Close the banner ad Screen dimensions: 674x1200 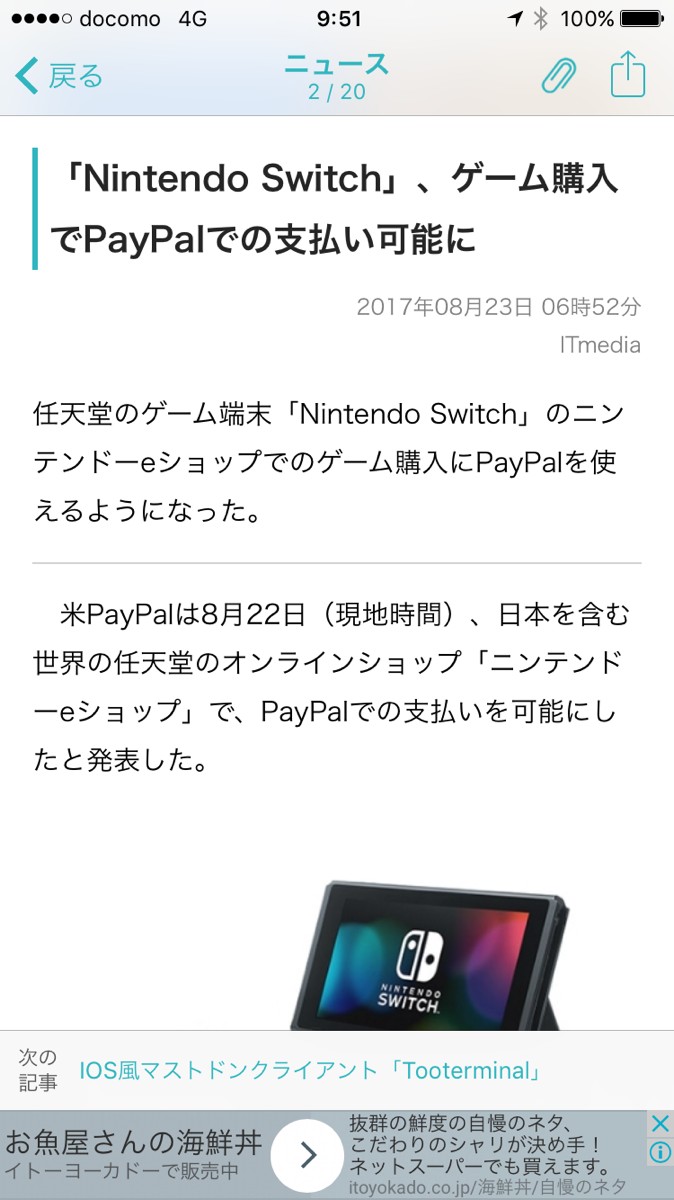coord(660,1124)
